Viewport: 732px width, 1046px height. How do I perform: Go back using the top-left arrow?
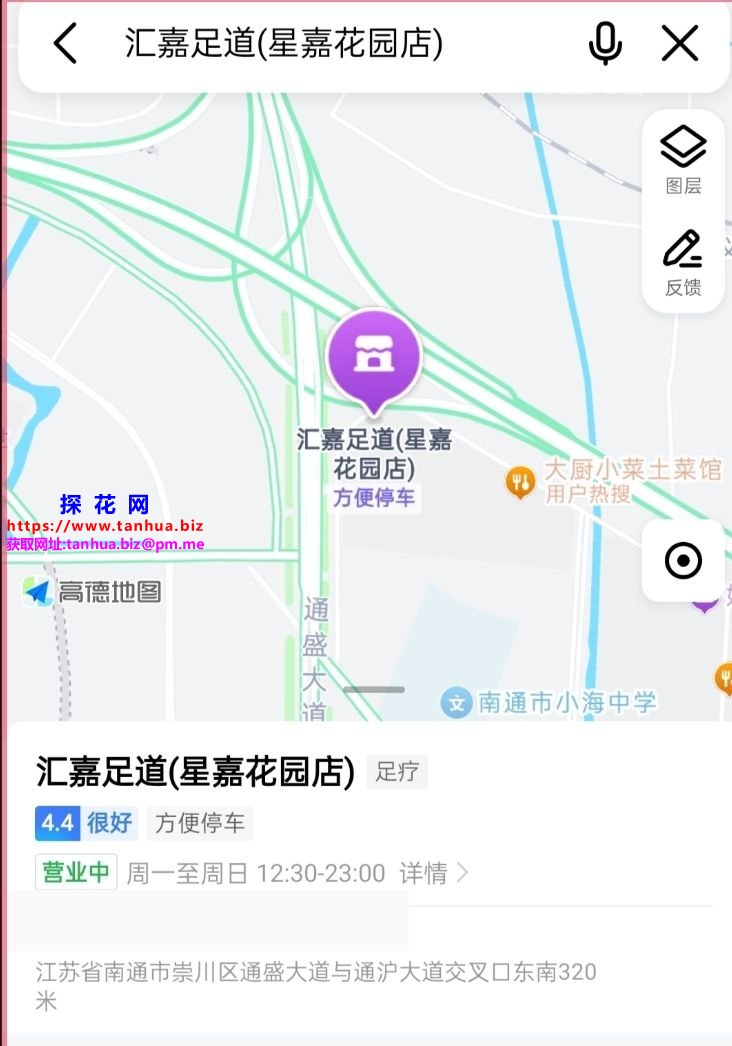coord(65,44)
